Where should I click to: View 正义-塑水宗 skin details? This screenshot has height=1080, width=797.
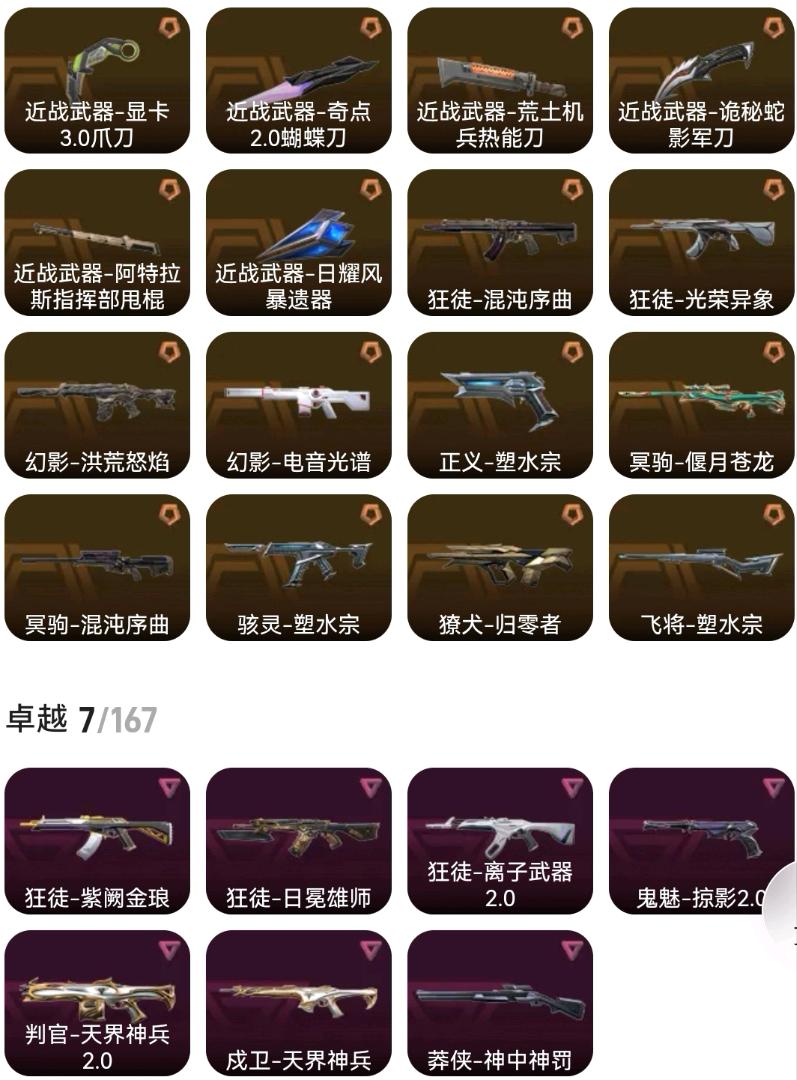pyautogui.click(x=500, y=405)
